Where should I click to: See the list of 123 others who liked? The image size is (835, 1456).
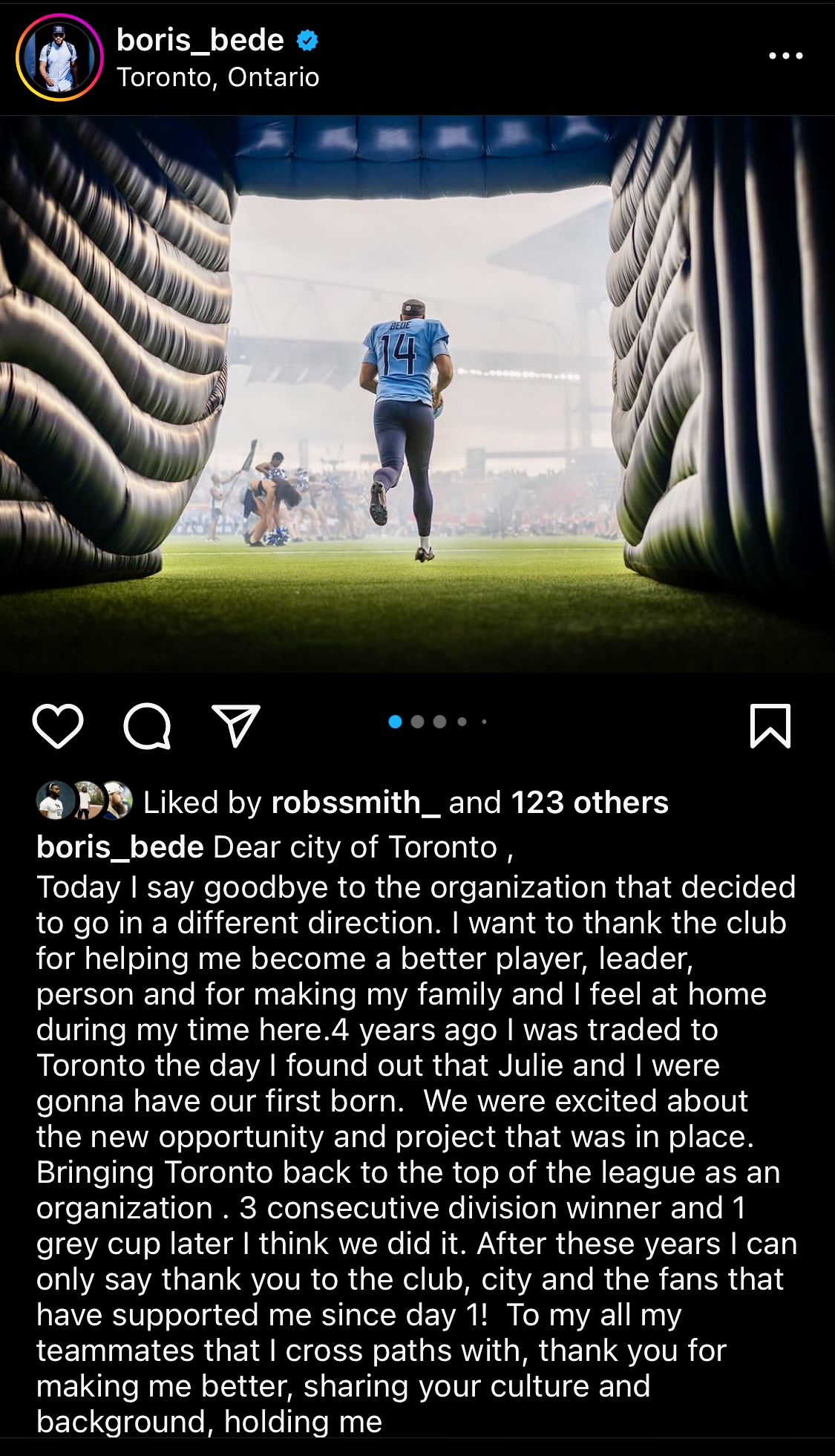(x=589, y=803)
